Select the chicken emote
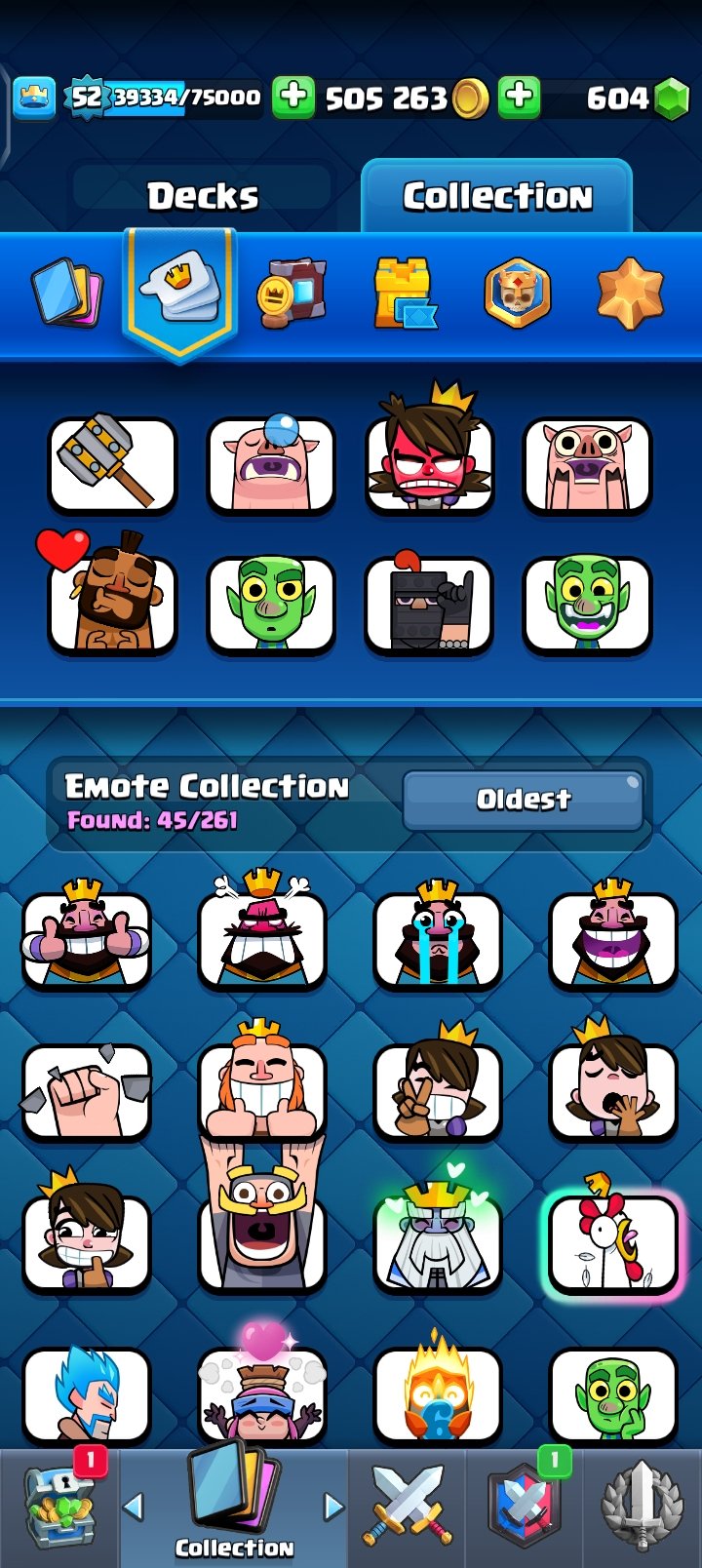The height and width of the screenshot is (1568, 702). pos(612,1239)
